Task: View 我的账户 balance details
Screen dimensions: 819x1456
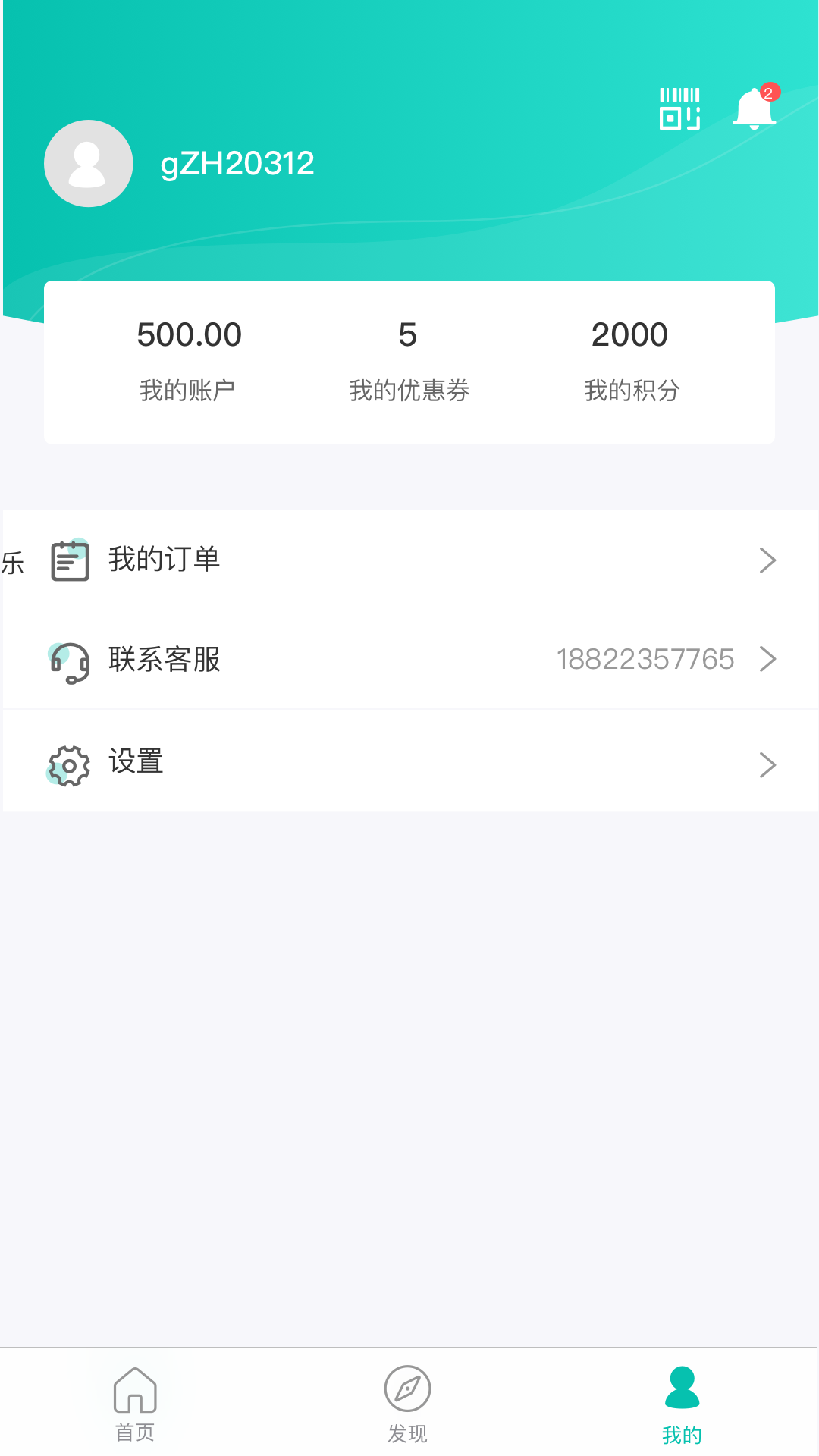Action: [x=188, y=361]
